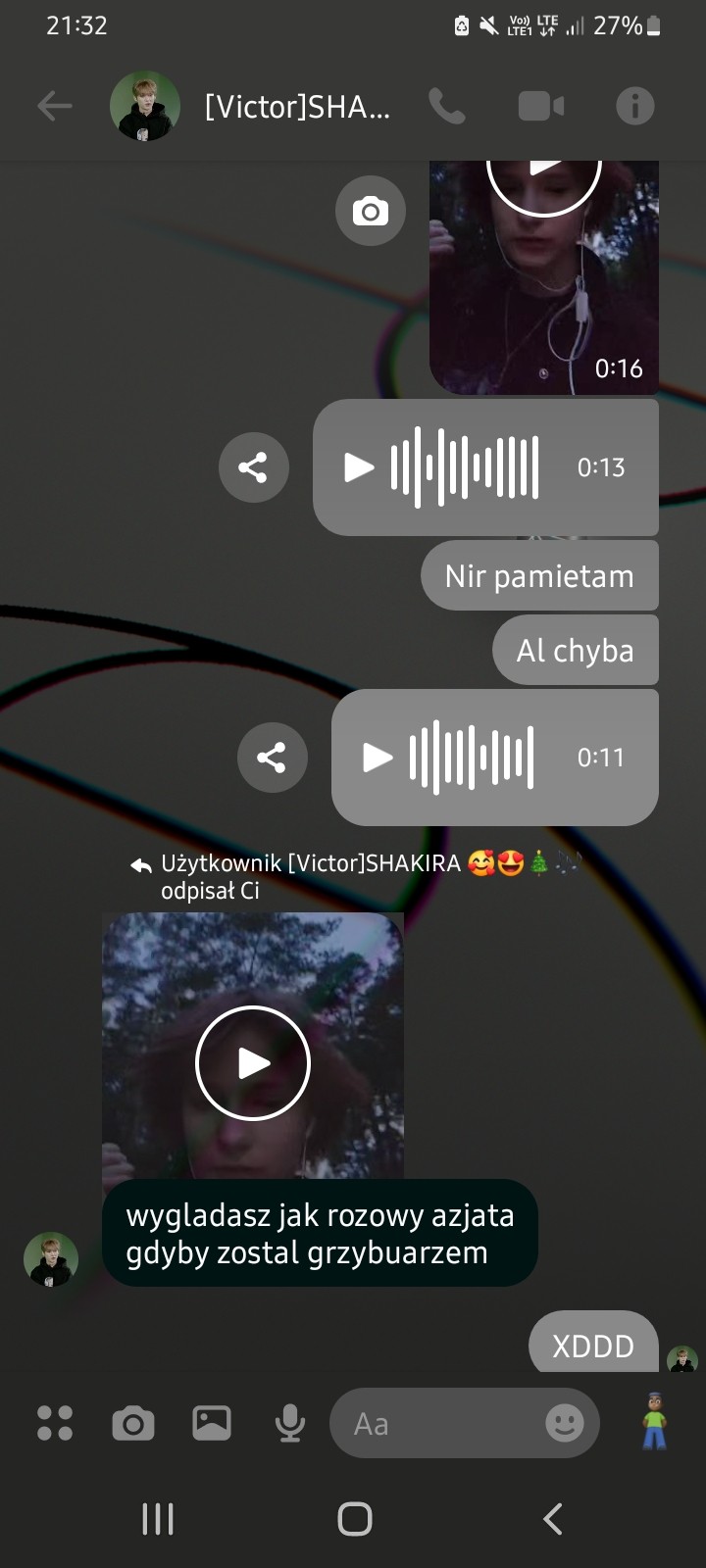This screenshot has width=706, height=1568.
Task: Record a voice message with microphone
Action: 289,1423
